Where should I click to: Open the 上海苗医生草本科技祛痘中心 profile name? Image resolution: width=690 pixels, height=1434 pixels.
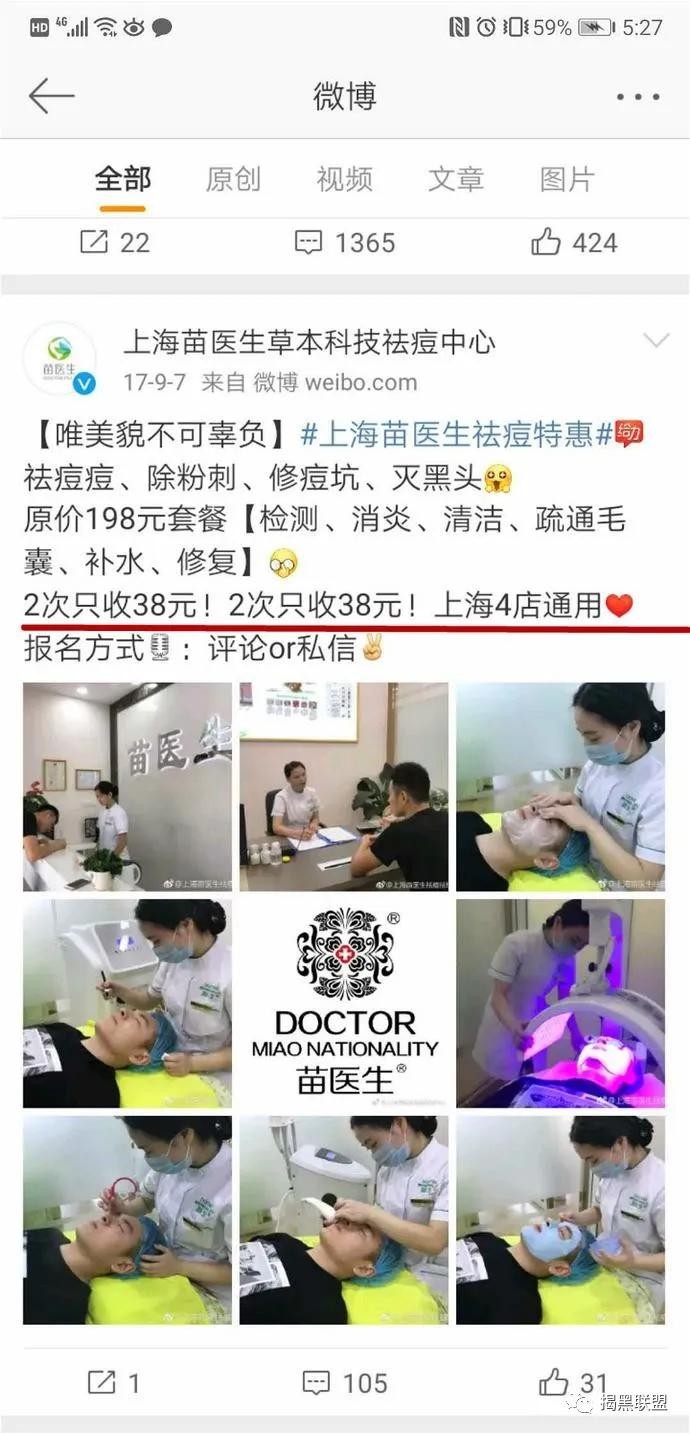[309, 343]
